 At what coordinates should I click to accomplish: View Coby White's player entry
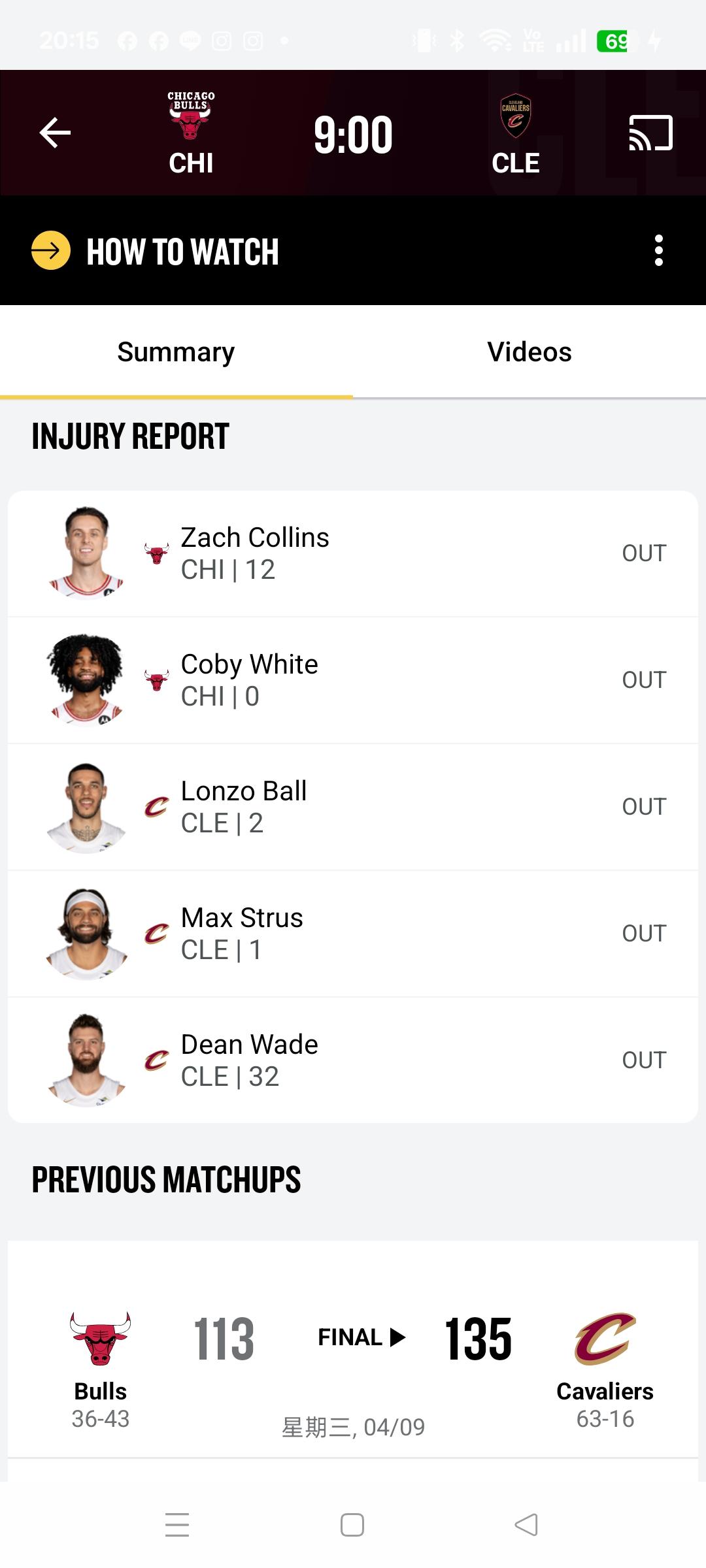pos(353,680)
